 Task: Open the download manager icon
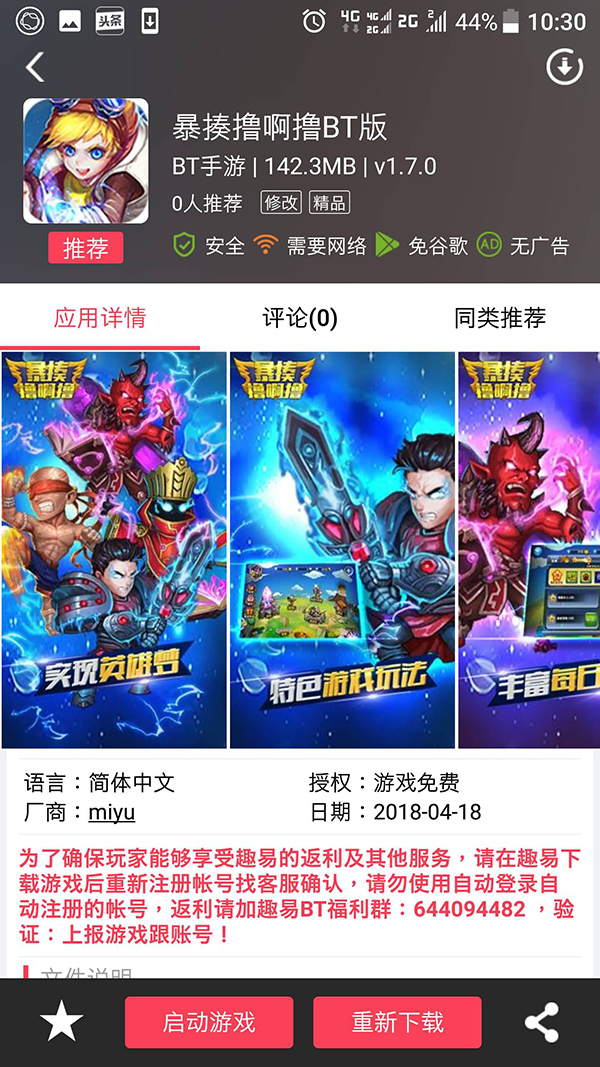[564, 67]
